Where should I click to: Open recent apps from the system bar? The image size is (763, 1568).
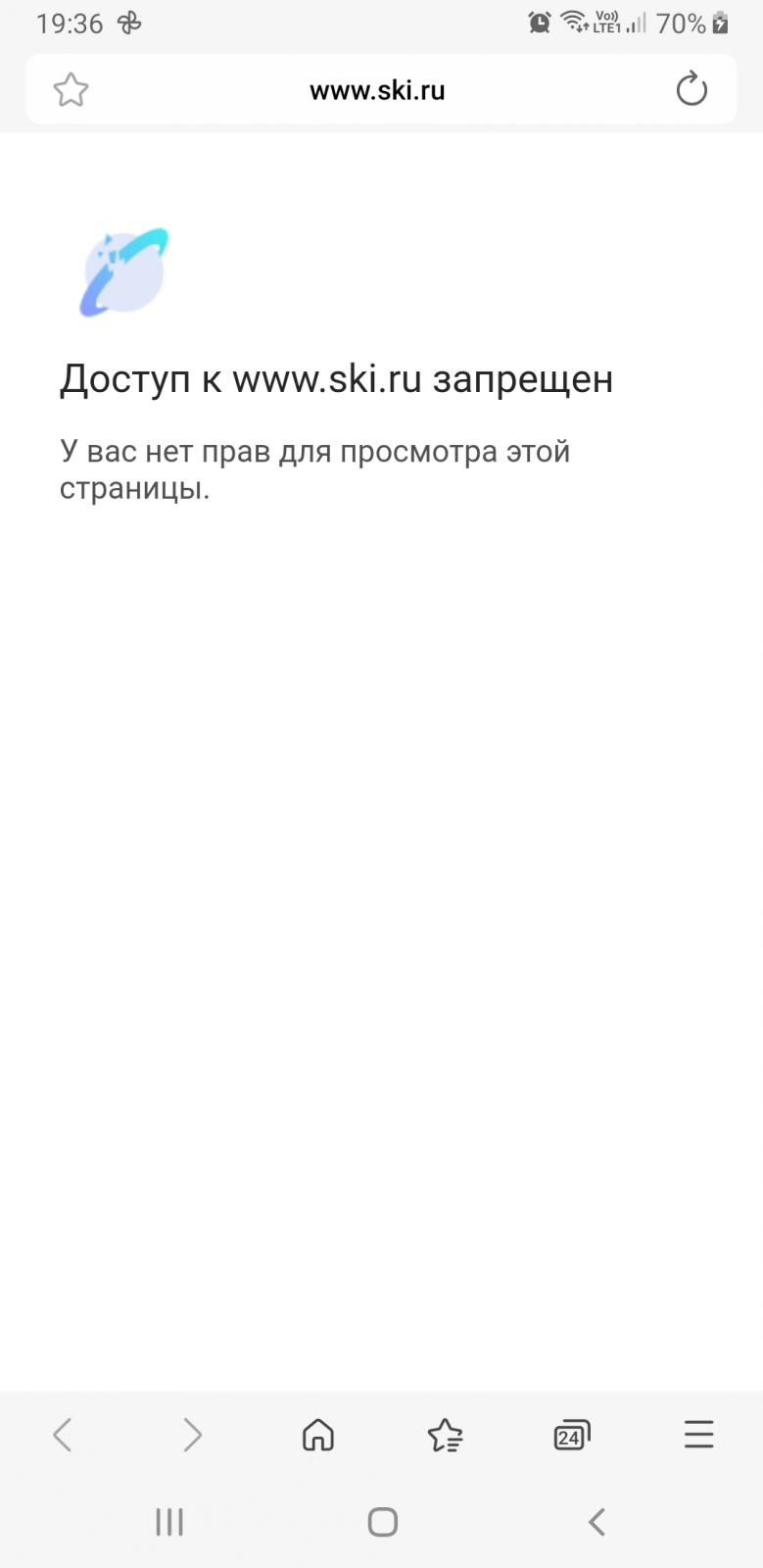coord(169,1522)
